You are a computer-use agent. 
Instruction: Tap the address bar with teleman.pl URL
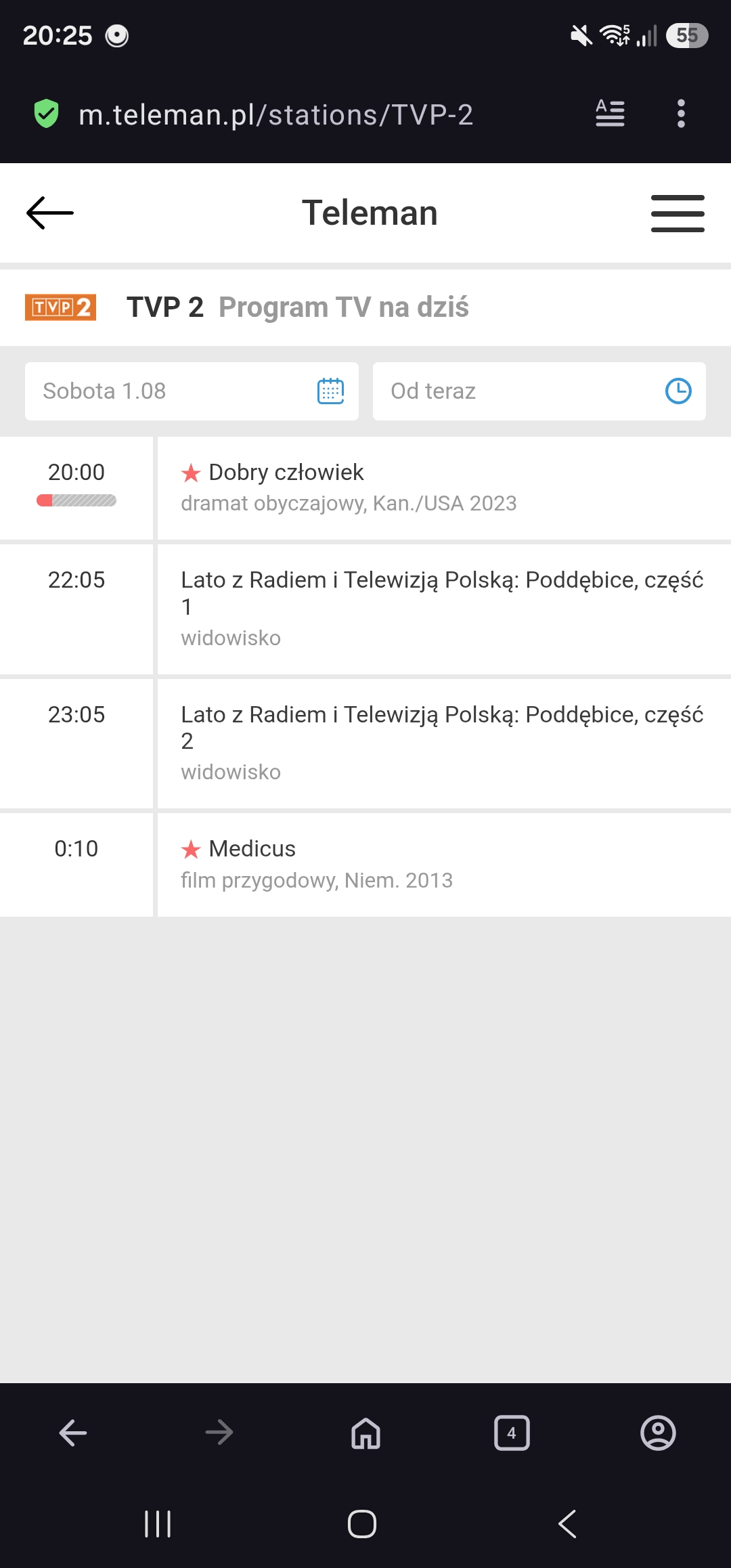click(x=275, y=114)
